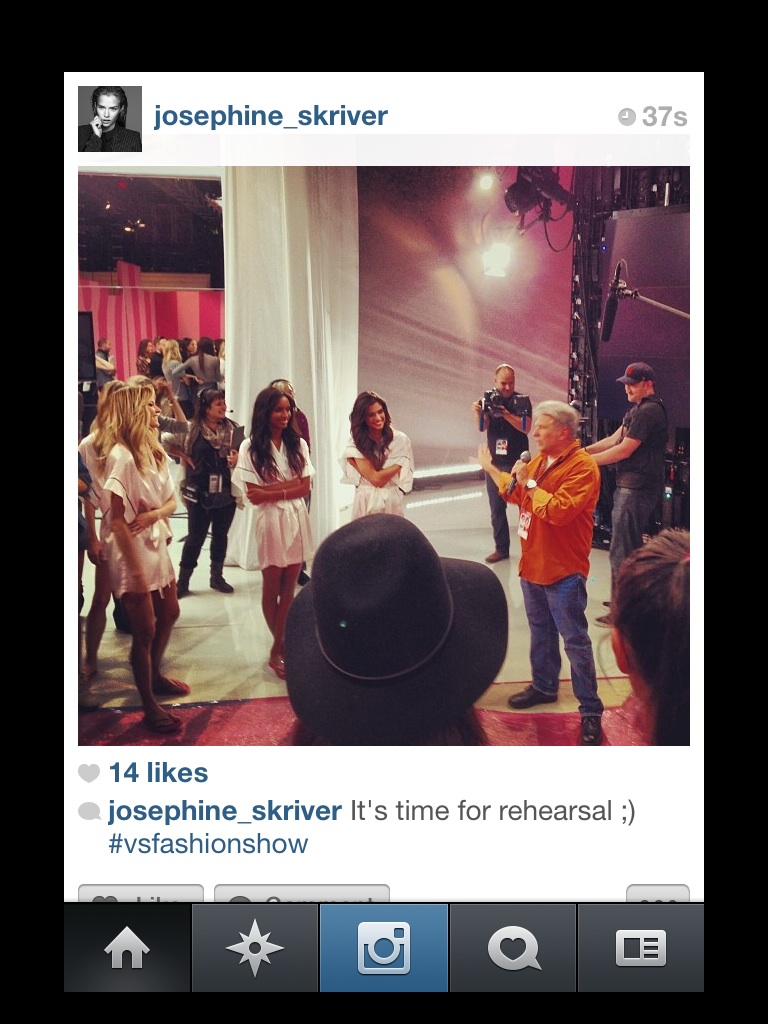The width and height of the screenshot is (768, 1024).
Task: View the 14 likes list
Action: click(158, 773)
